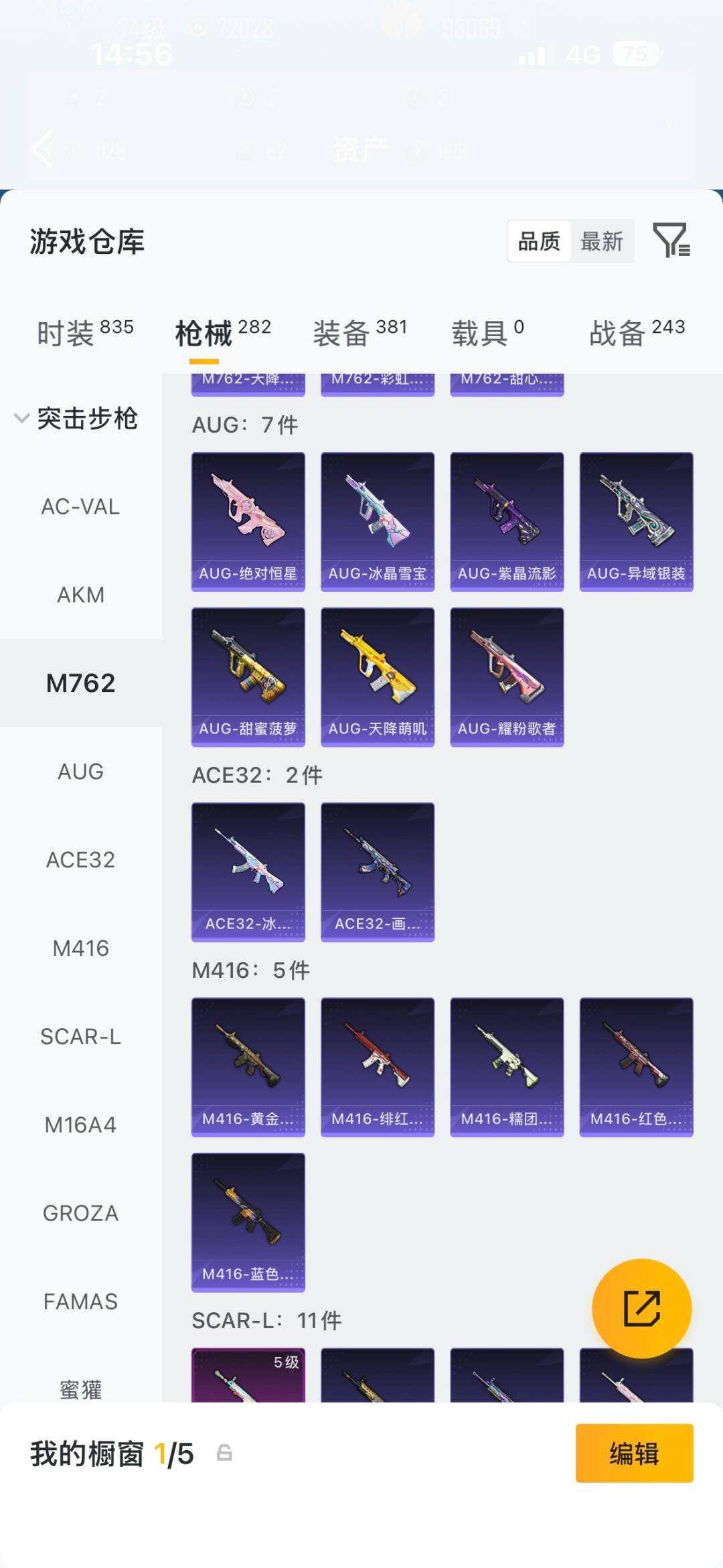Select AC-VAL in the weapon list
The width and height of the screenshot is (723, 1568).
[x=80, y=506]
